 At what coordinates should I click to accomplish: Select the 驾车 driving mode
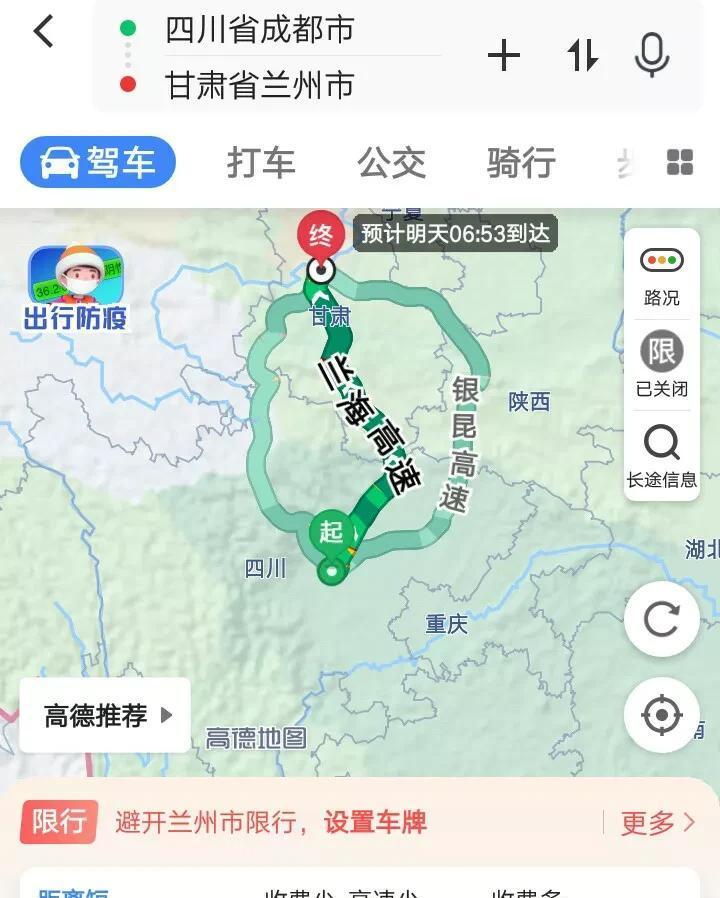click(96, 163)
